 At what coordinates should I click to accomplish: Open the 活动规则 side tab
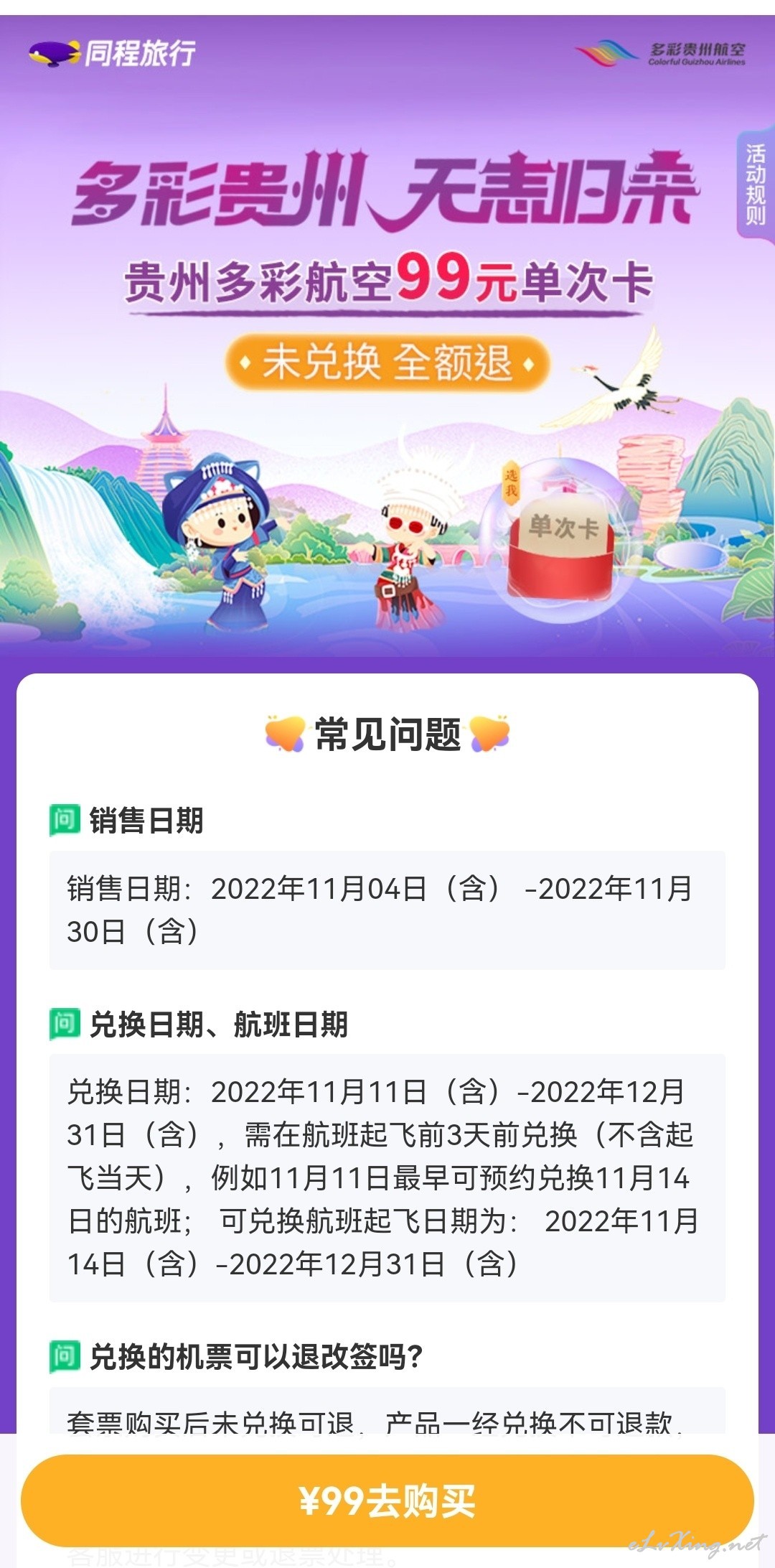point(756,185)
